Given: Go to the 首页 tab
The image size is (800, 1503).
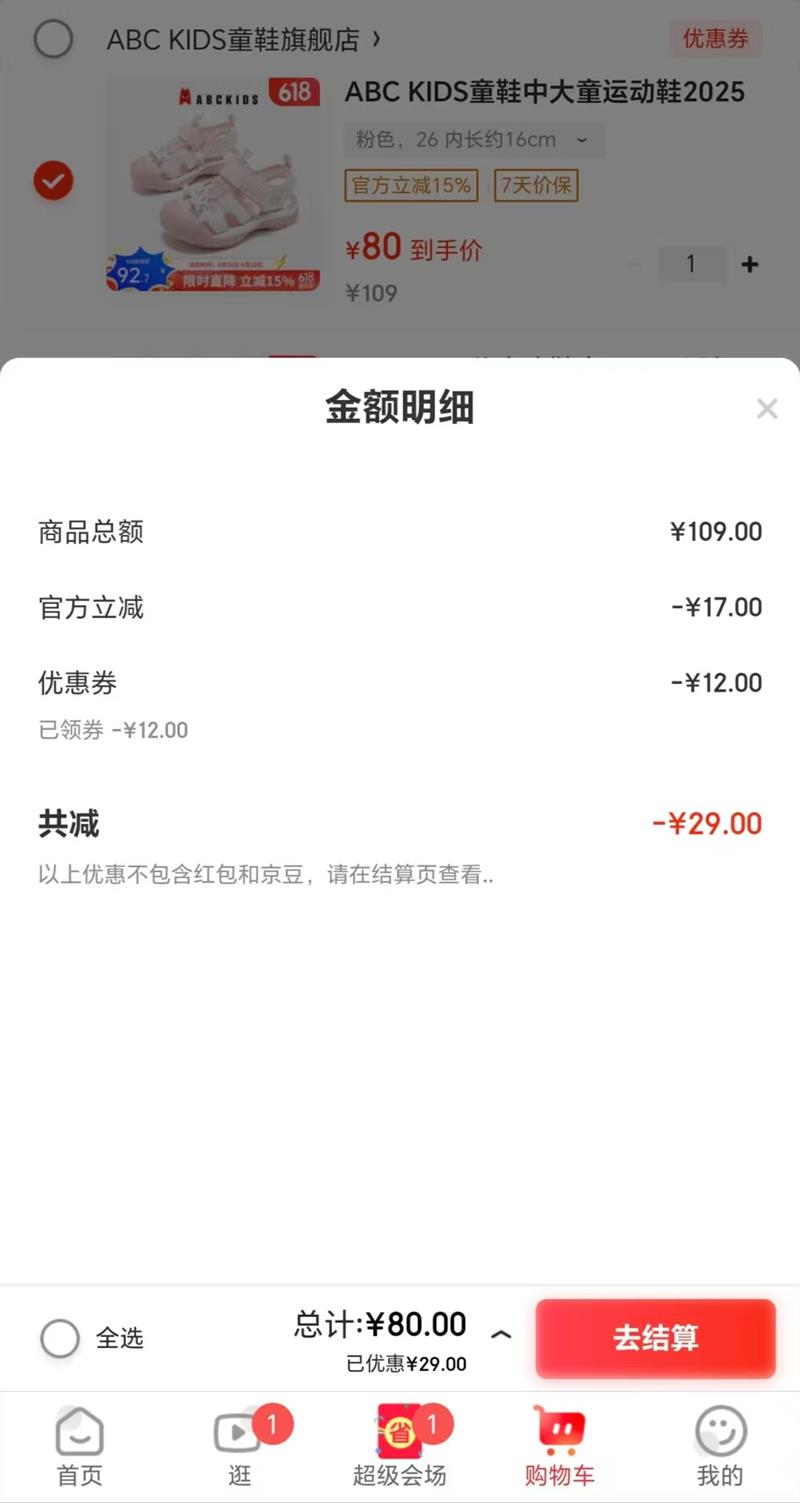Looking at the screenshot, I should [x=80, y=1446].
